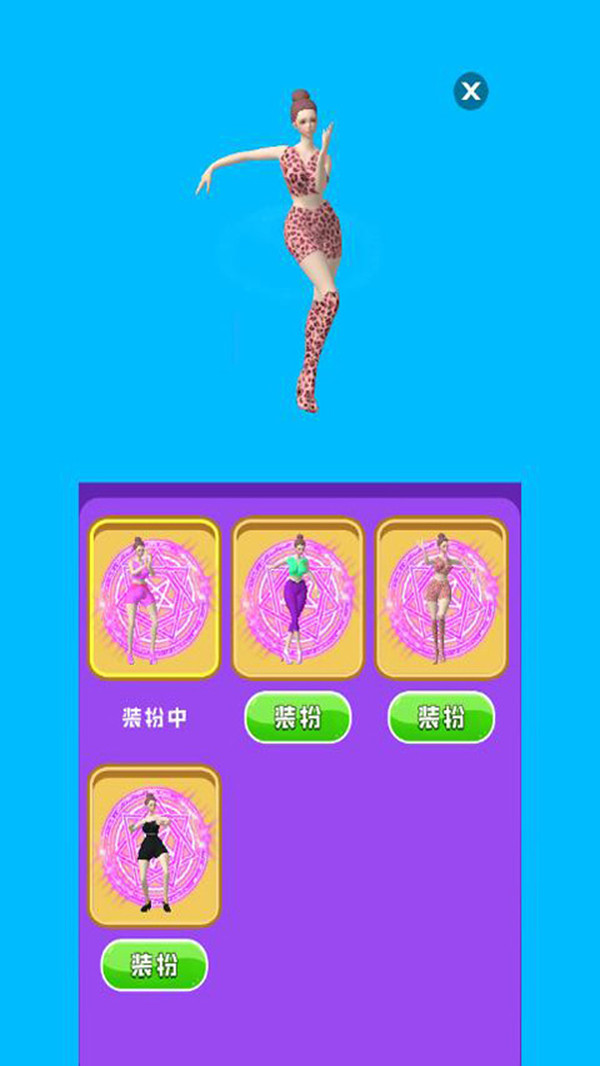Select the black dress outfit card
The image size is (600, 1066).
point(154,846)
